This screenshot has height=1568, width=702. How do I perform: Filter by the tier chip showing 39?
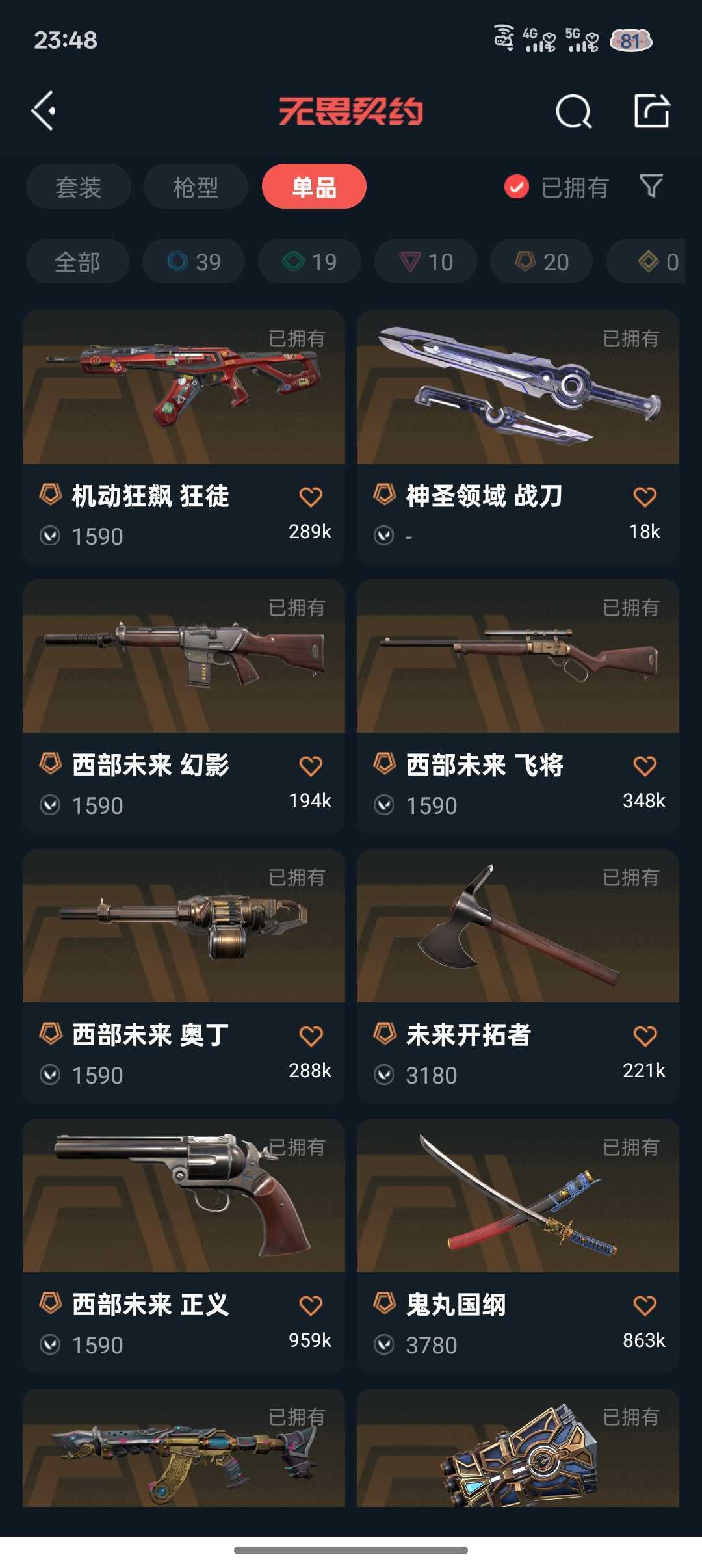tap(194, 262)
